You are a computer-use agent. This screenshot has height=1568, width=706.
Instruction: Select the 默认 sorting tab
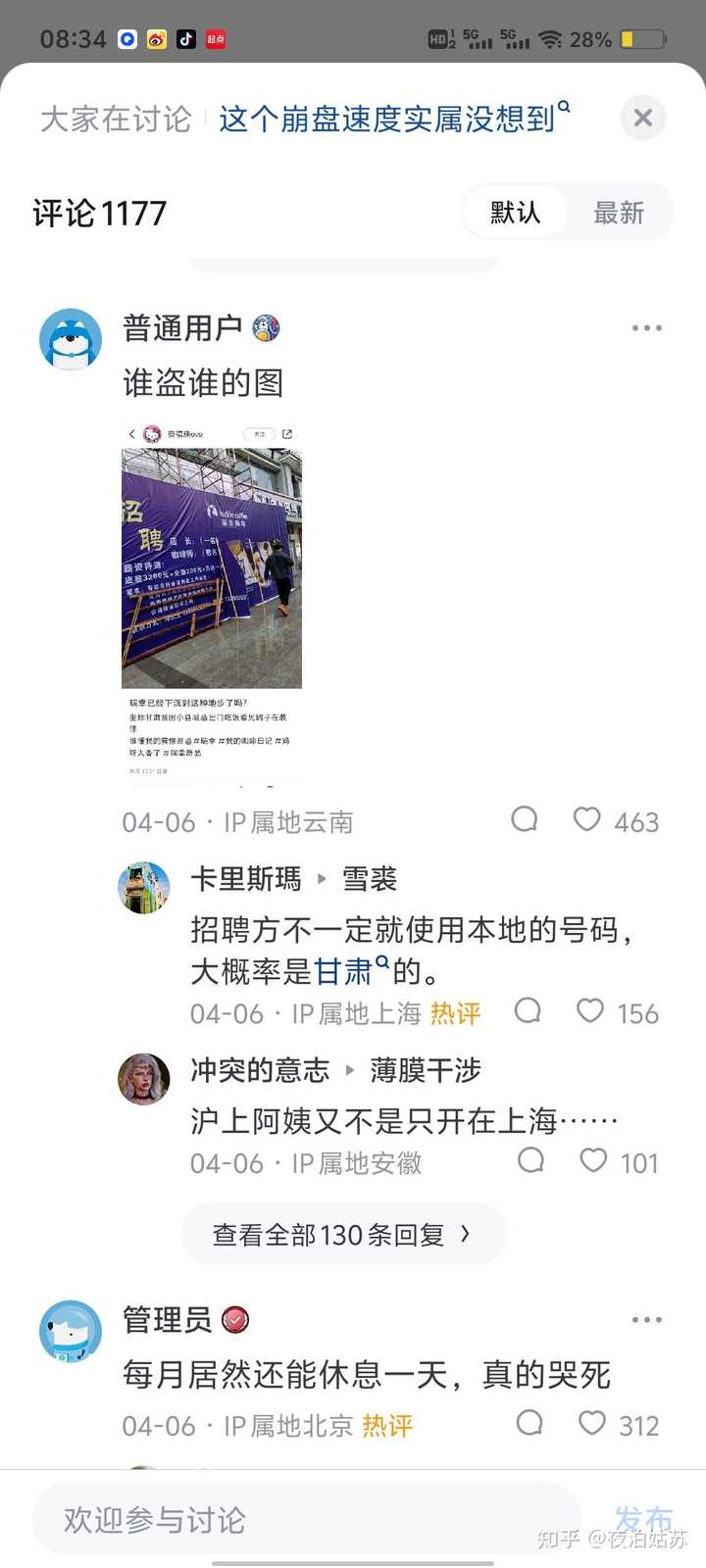(x=516, y=213)
